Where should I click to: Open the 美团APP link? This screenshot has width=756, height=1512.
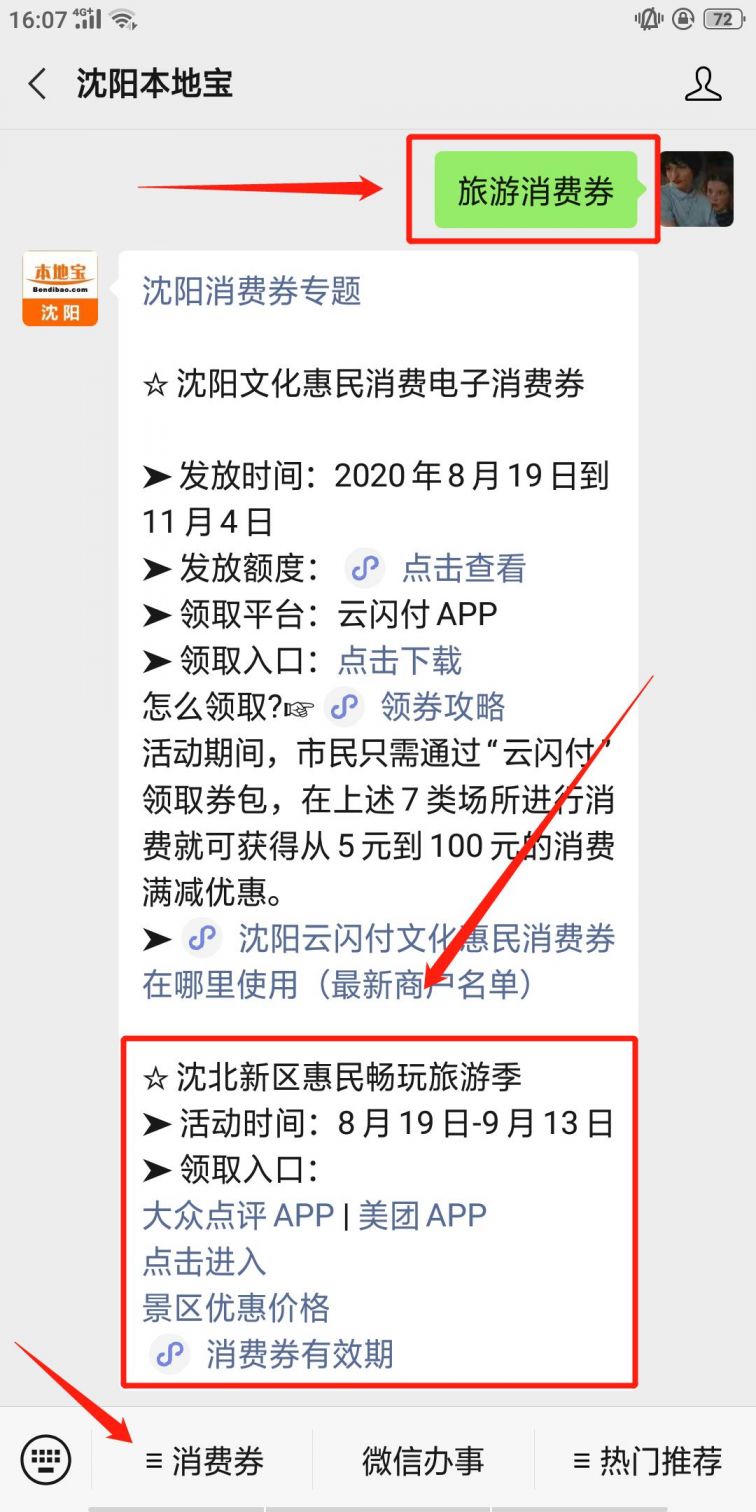click(x=422, y=1215)
